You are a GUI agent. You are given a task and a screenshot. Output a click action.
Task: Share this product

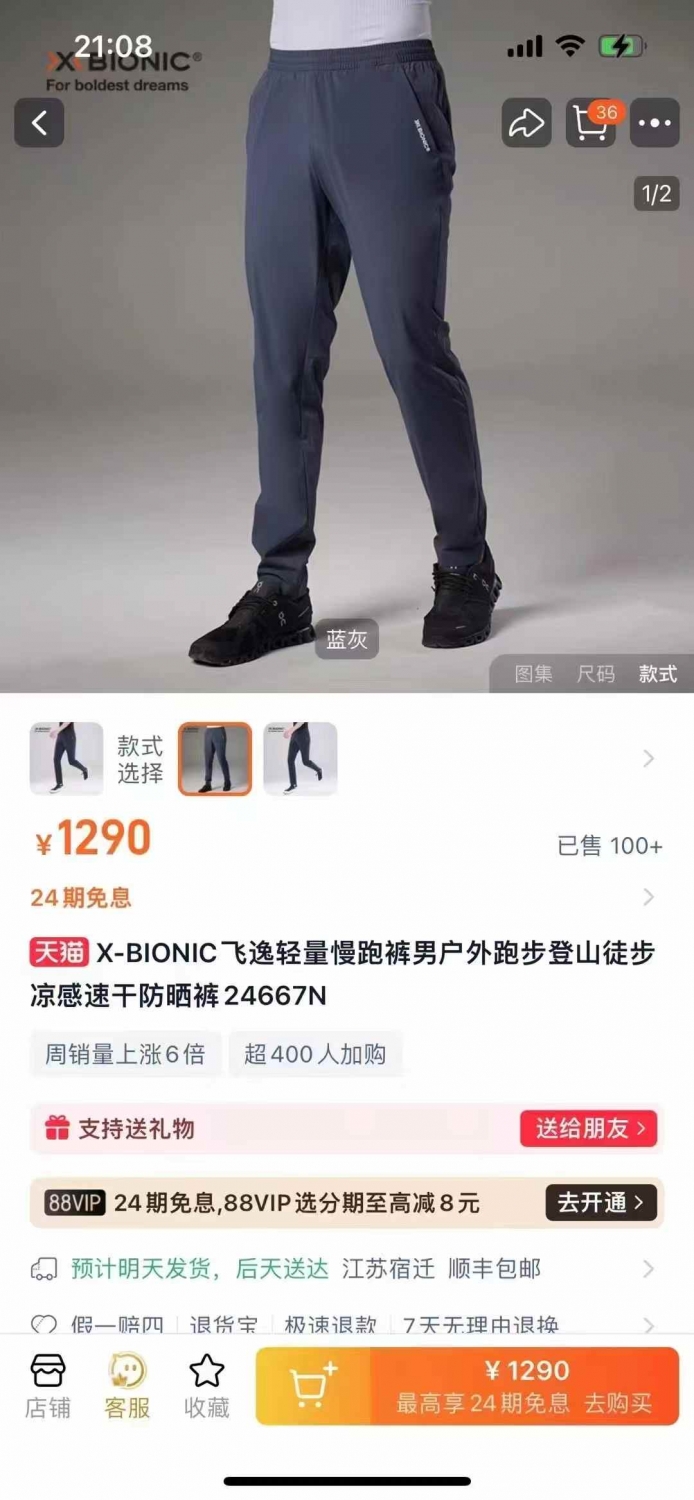click(x=526, y=123)
